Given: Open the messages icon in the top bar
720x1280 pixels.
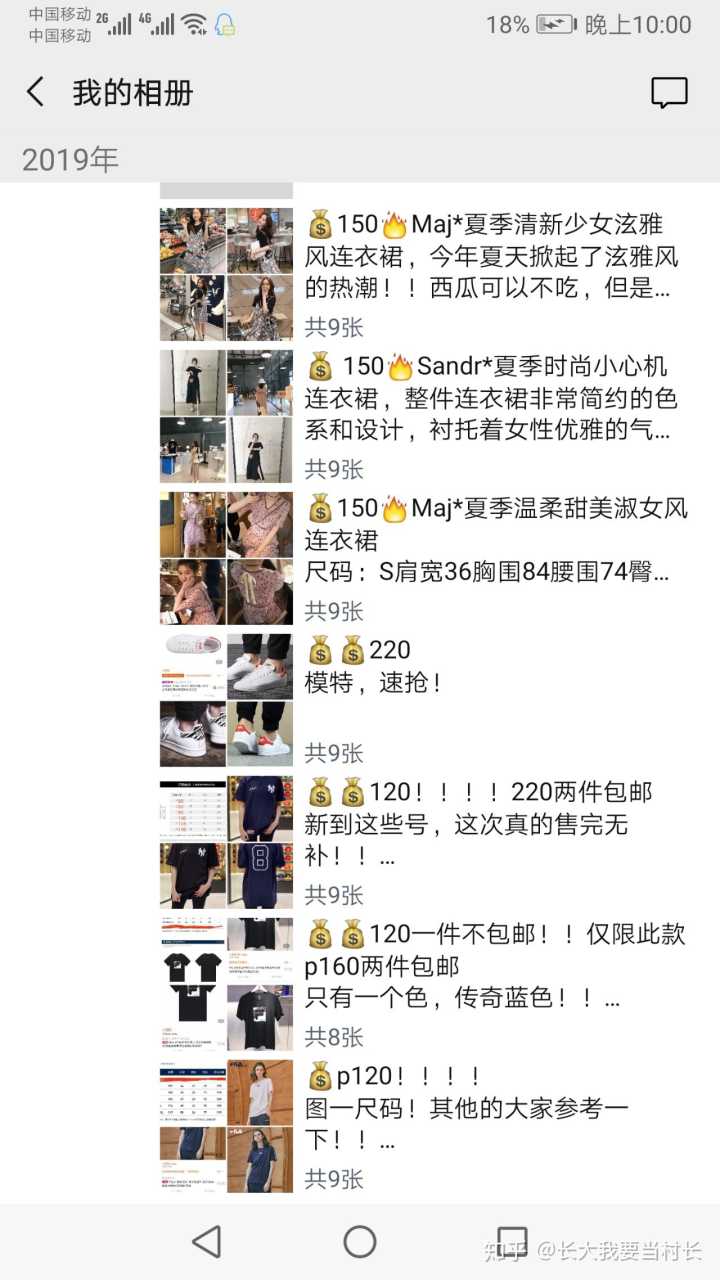Looking at the screenshot, I should (x=669, y=93).
